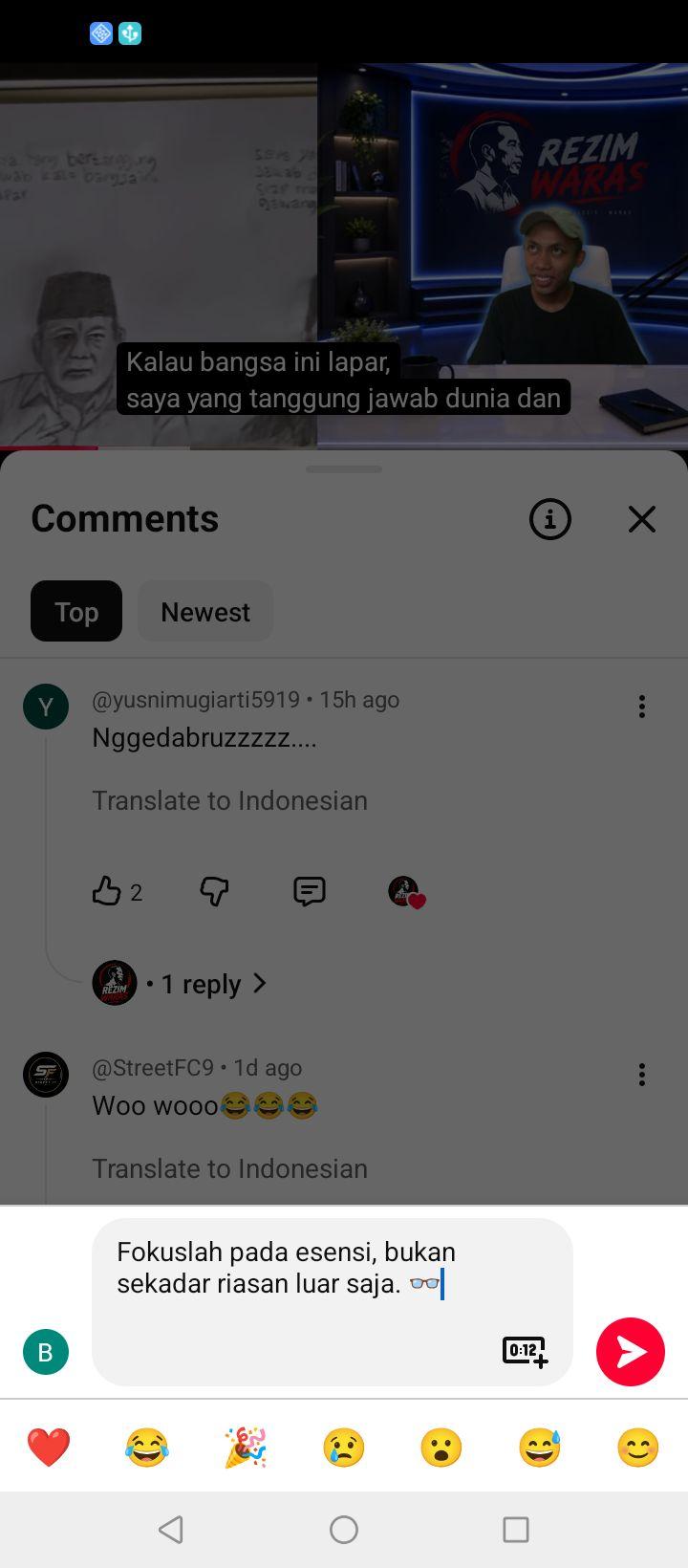Screen dimensions: 688x1568
Task: Send the typed comment
Action: point(631,1351)
